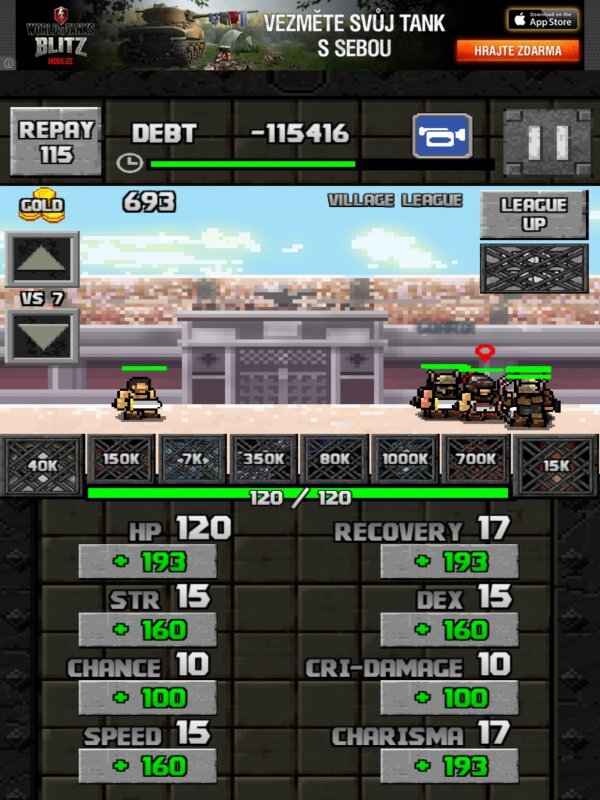
Task: Upgrade Chance for 100 gold
Action: 148,697
